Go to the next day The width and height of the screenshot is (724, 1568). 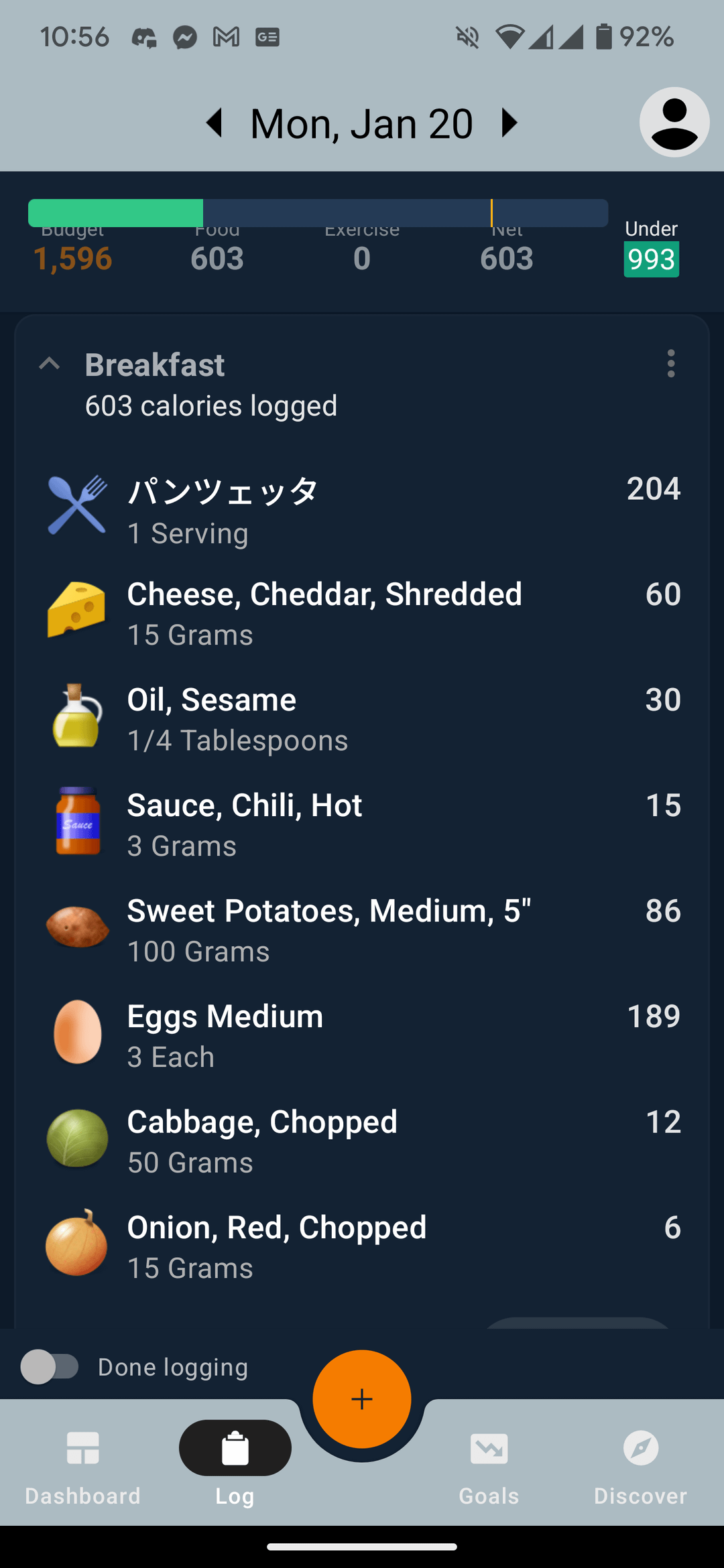point(510,123)
